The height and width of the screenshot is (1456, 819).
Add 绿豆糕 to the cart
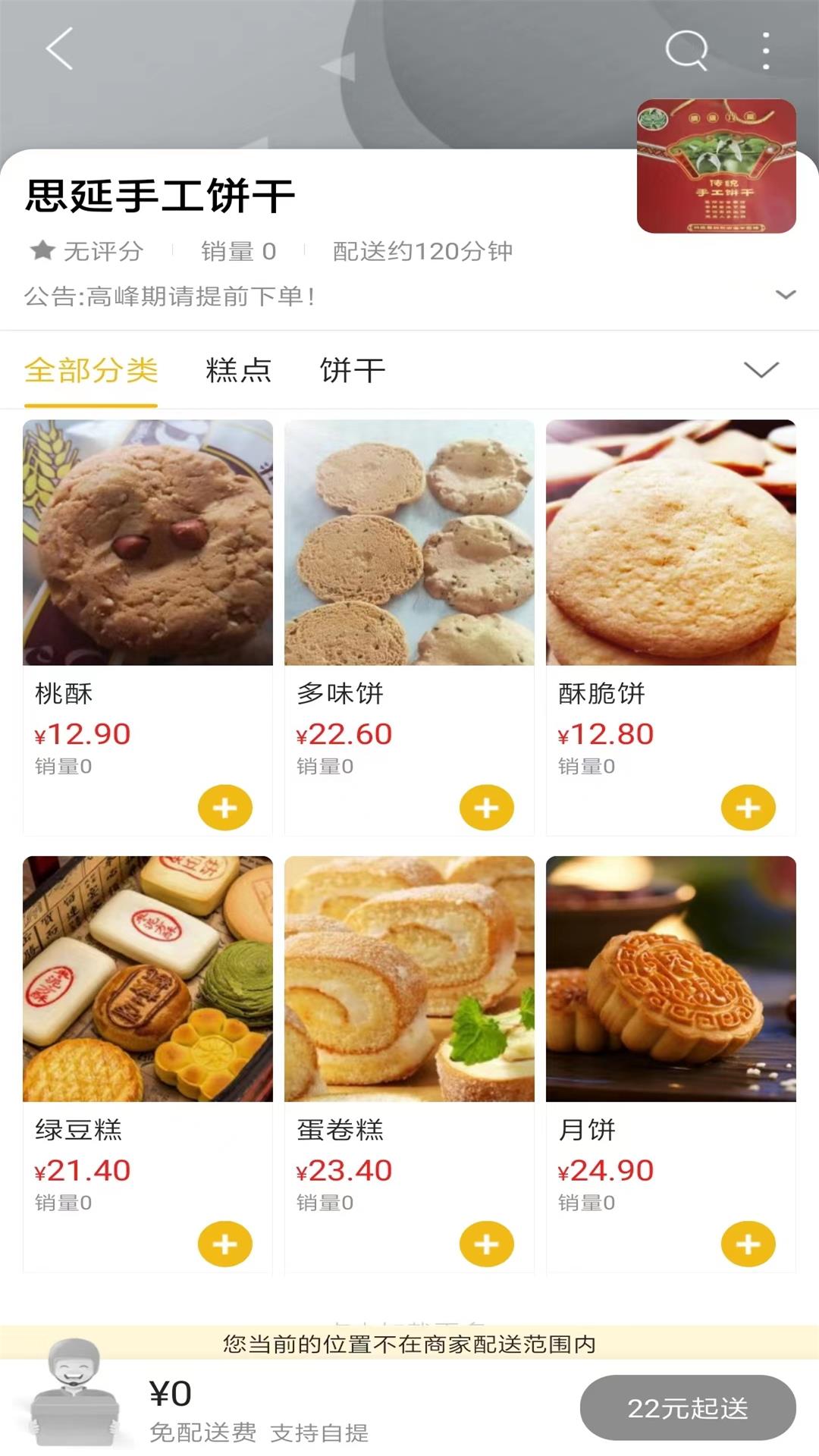click(x=224, y=1244)
